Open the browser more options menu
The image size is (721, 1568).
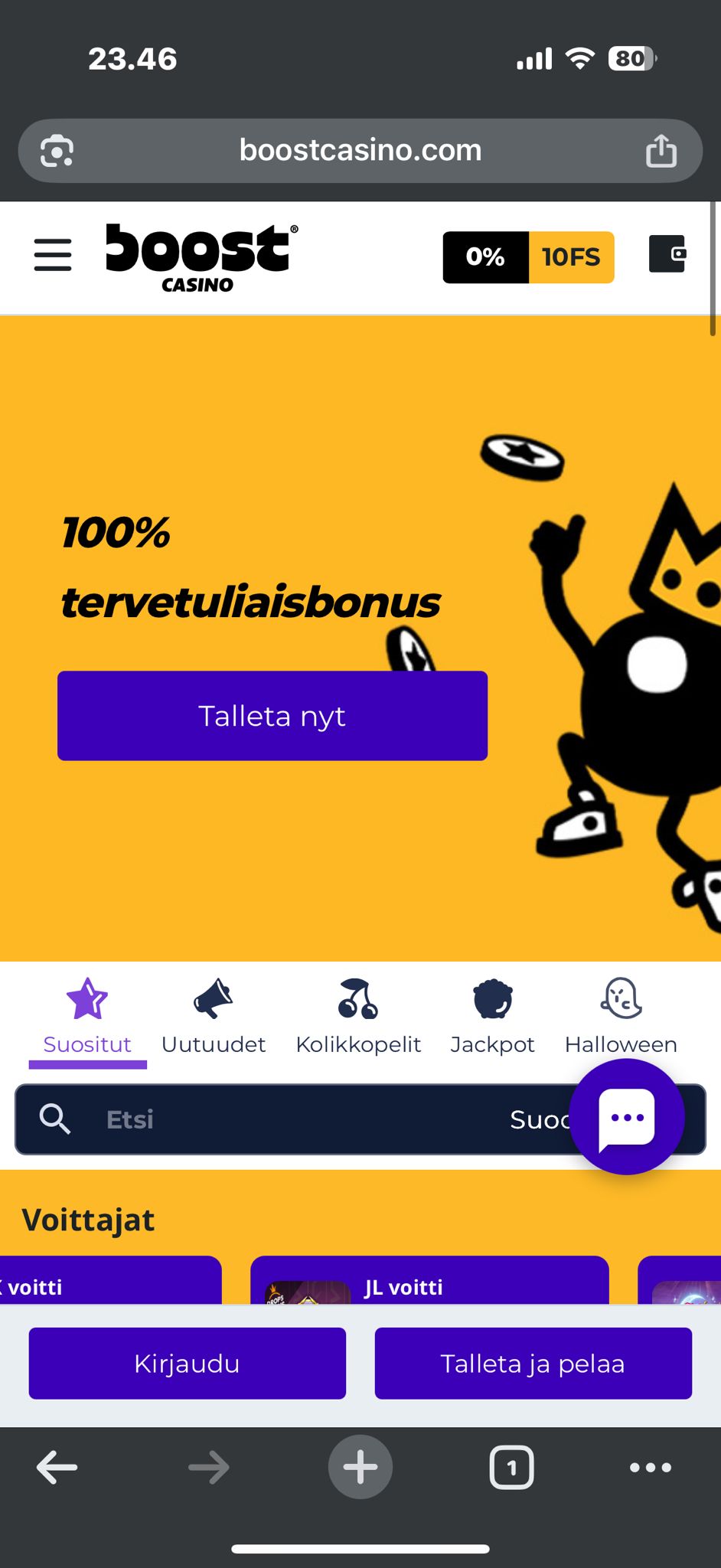coord(648,1468)
